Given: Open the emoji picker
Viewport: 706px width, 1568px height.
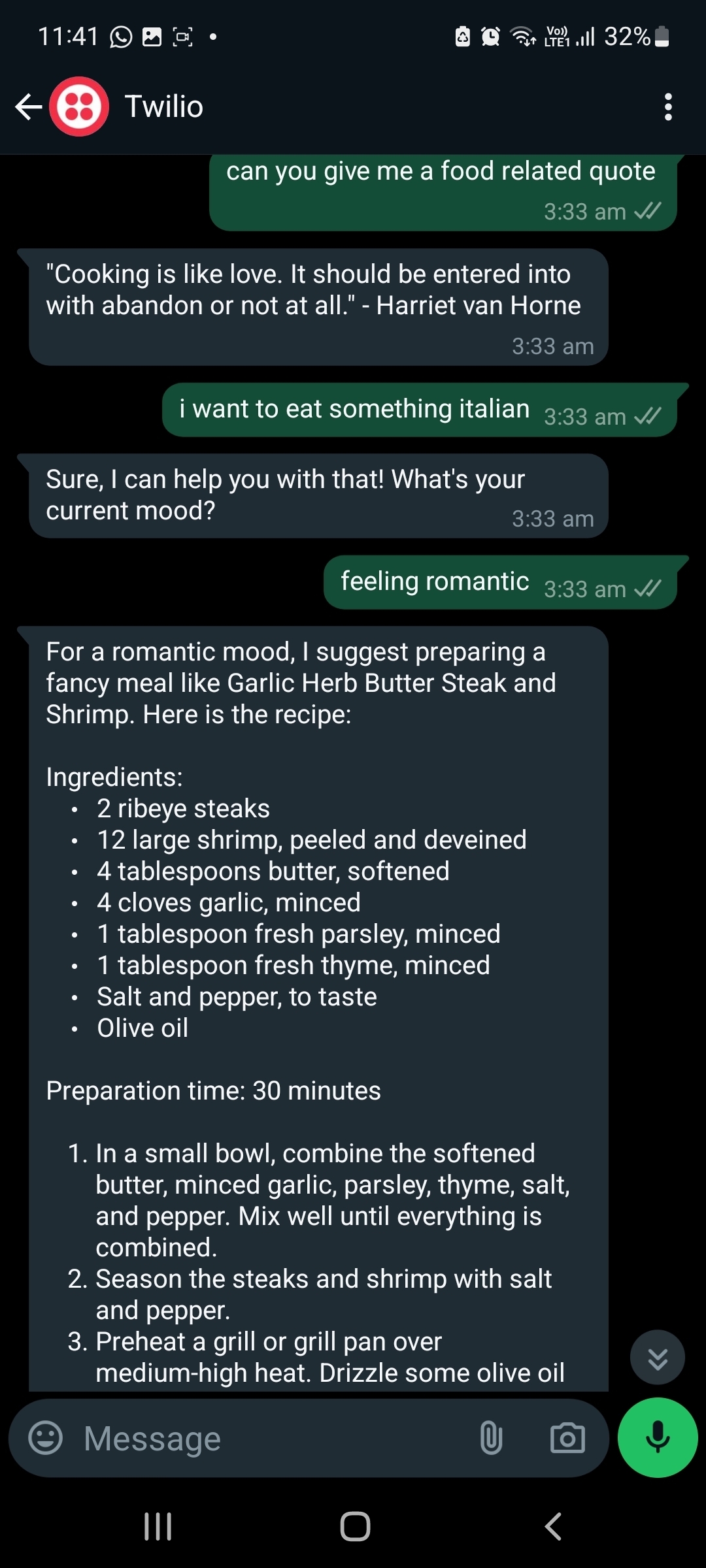Looking at the screenshot, I should 46,1438.
